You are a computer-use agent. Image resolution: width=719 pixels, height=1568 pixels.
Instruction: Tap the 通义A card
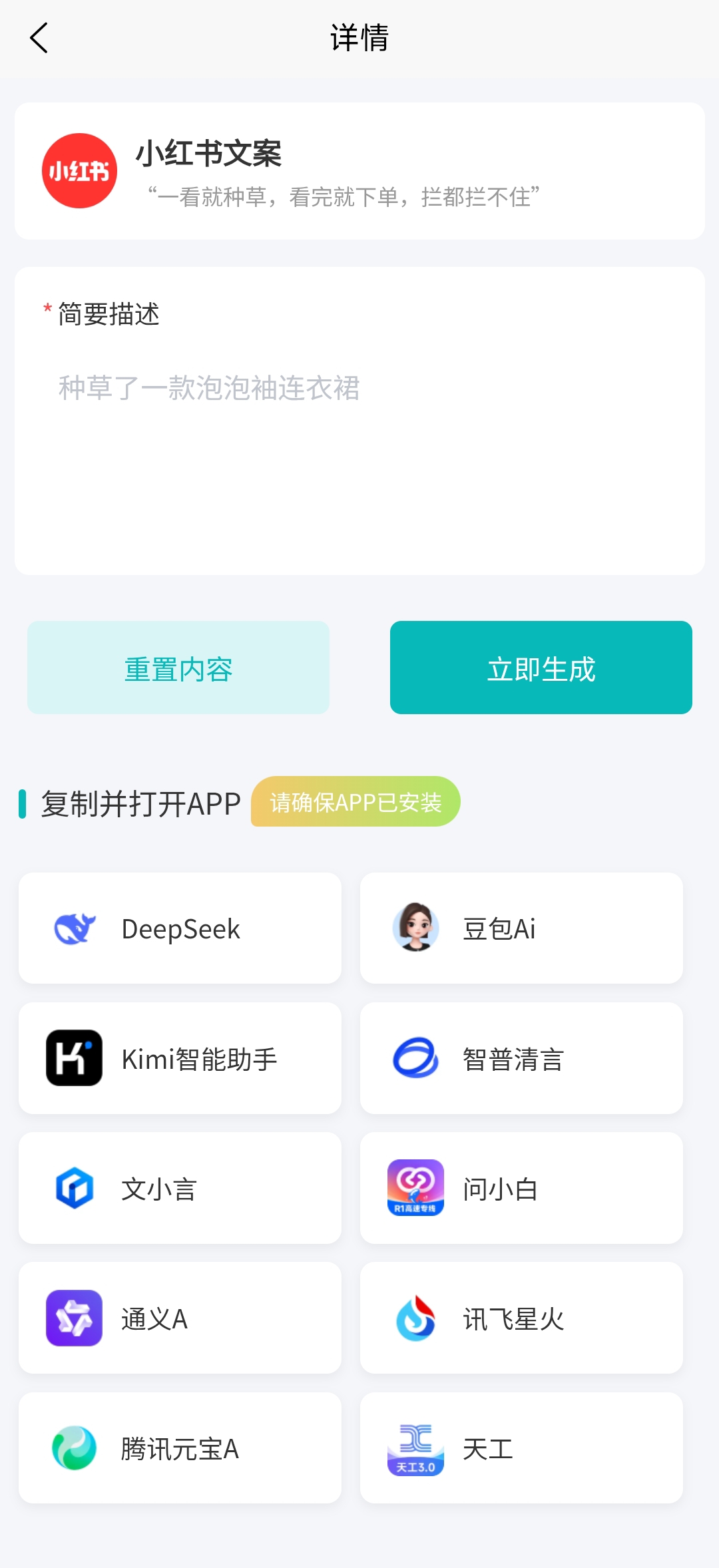coord(180,1318)
